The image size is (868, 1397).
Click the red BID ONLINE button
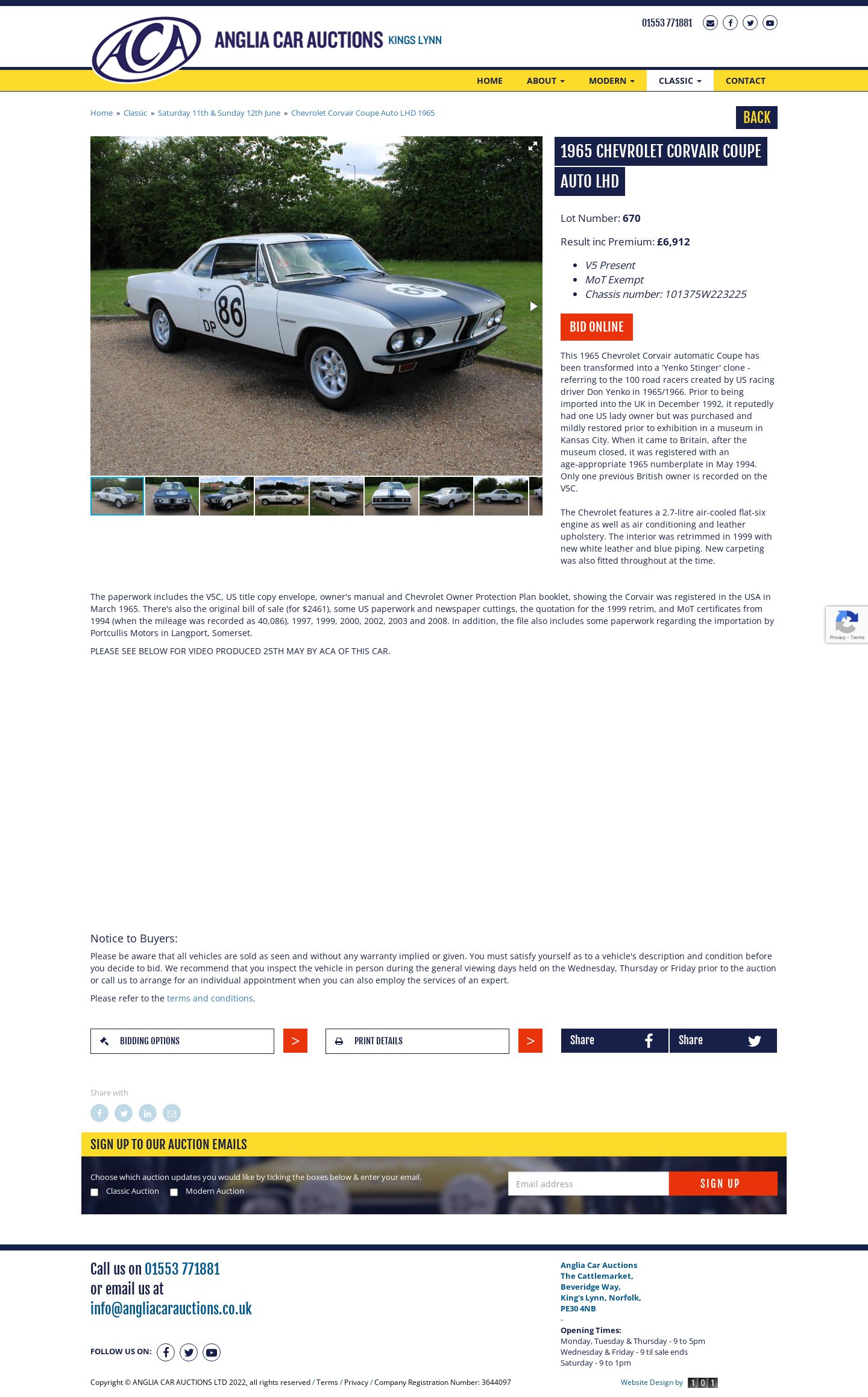[596, 327]
